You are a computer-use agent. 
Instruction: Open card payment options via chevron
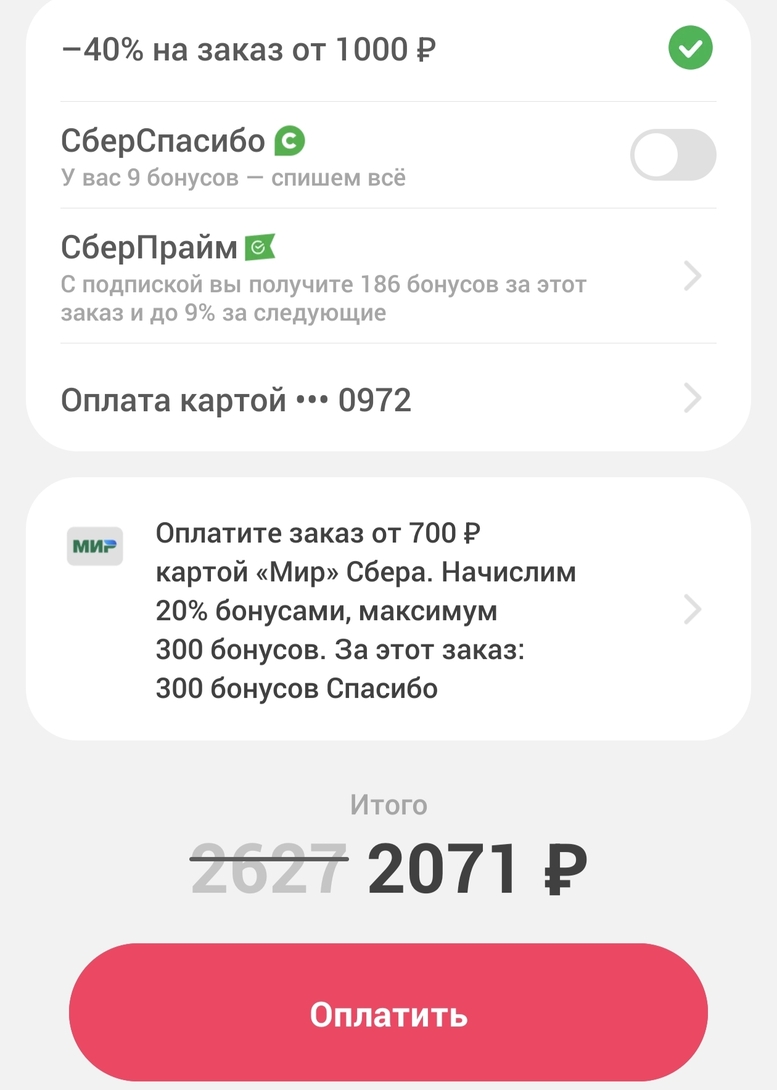coord(692,398)
